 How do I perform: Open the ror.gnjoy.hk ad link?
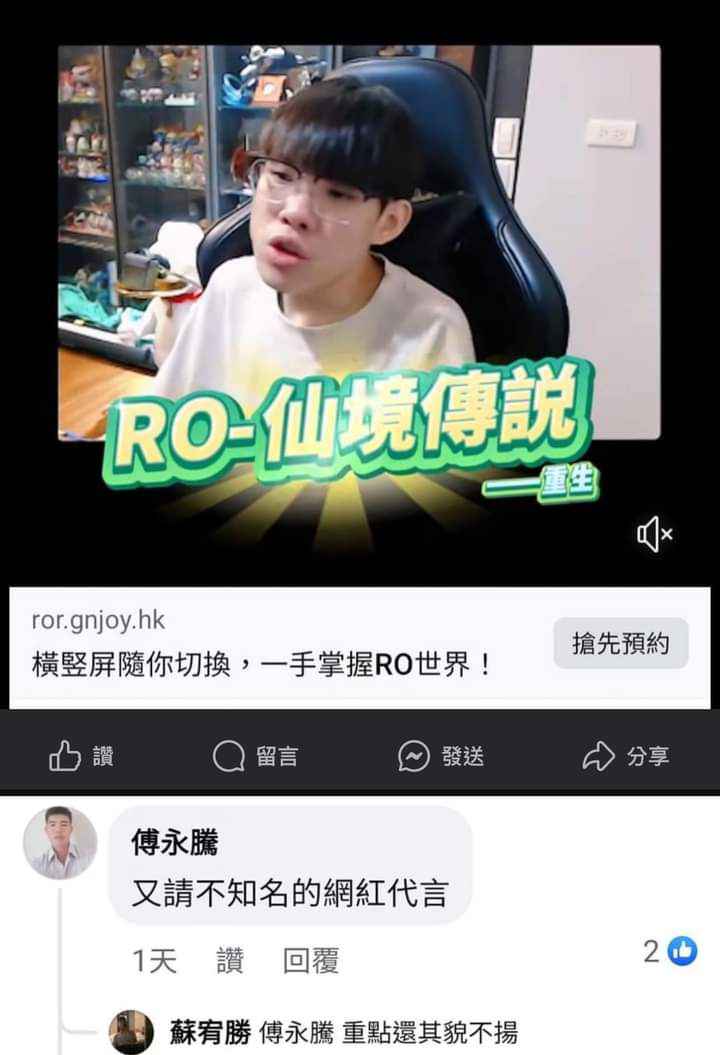click(x=98, y=619)
